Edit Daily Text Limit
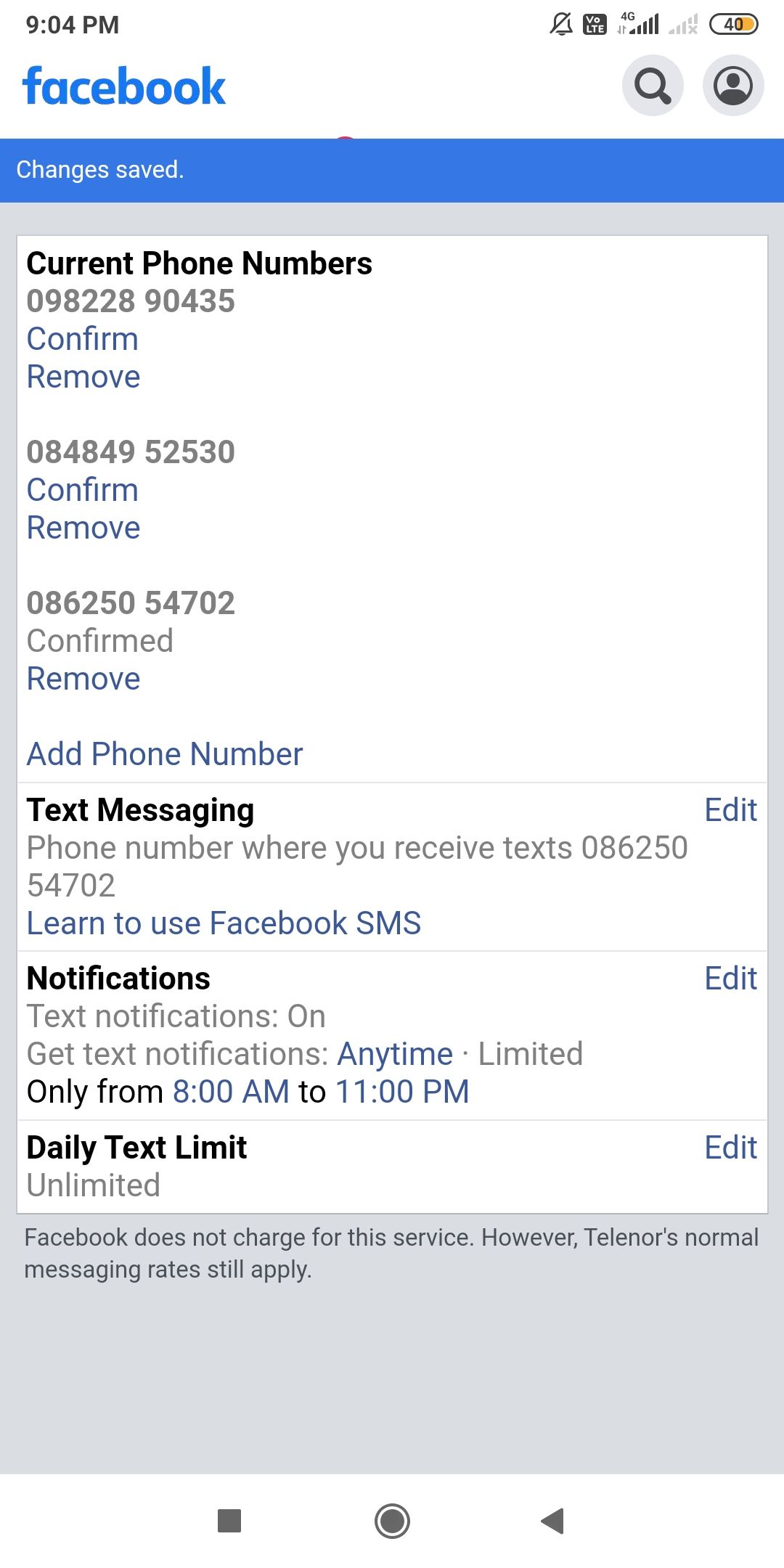Image resolution: width=784 pixels, height=1568 pixels. pos(731,1148)
